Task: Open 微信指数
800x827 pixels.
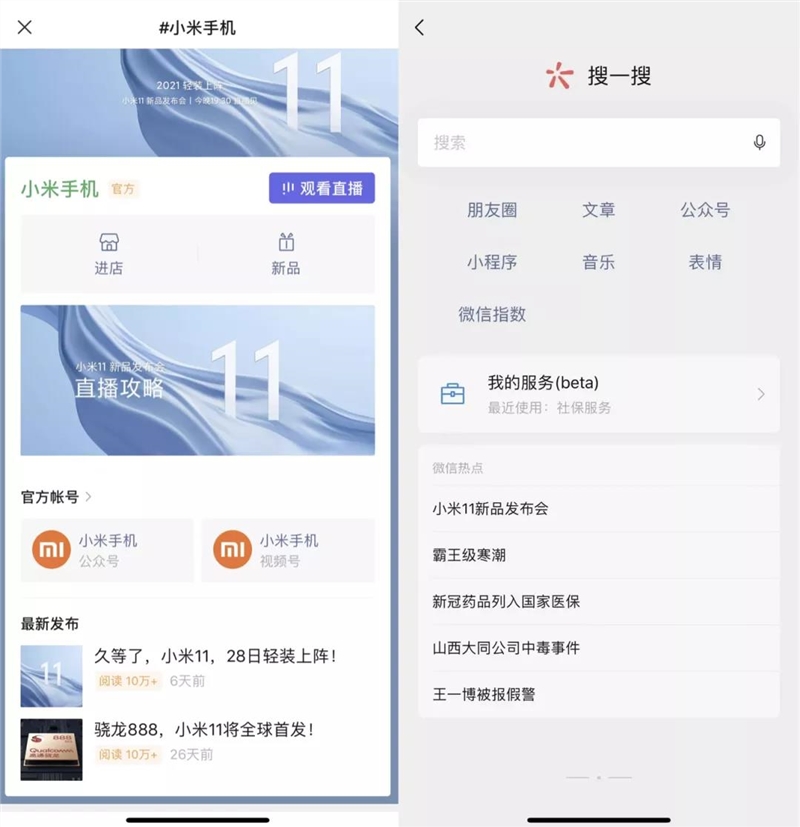Action: pyautogui.click(x=492, y=314)
